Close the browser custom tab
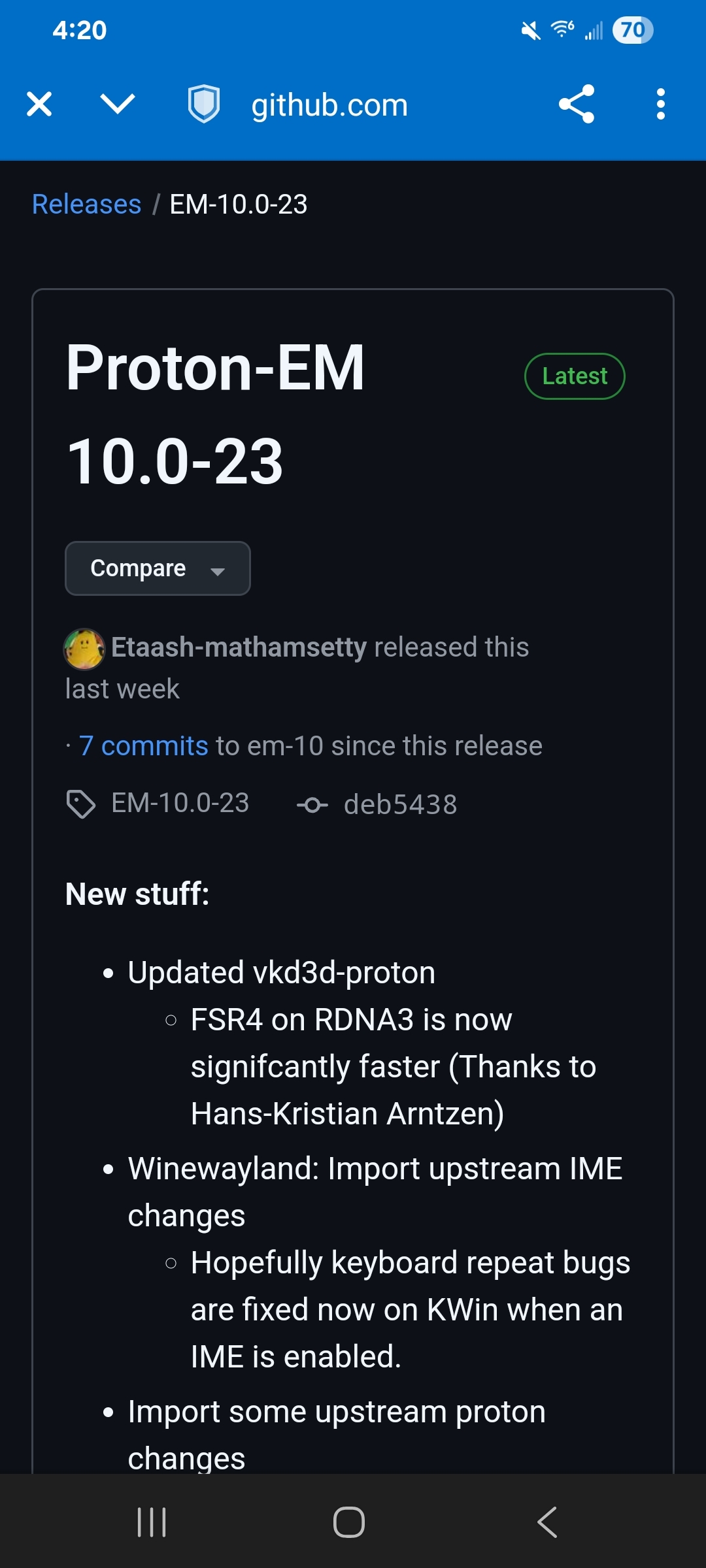The height and width of the screenshot is (1568, 706). pyautogui.click(x=39, y=104)
